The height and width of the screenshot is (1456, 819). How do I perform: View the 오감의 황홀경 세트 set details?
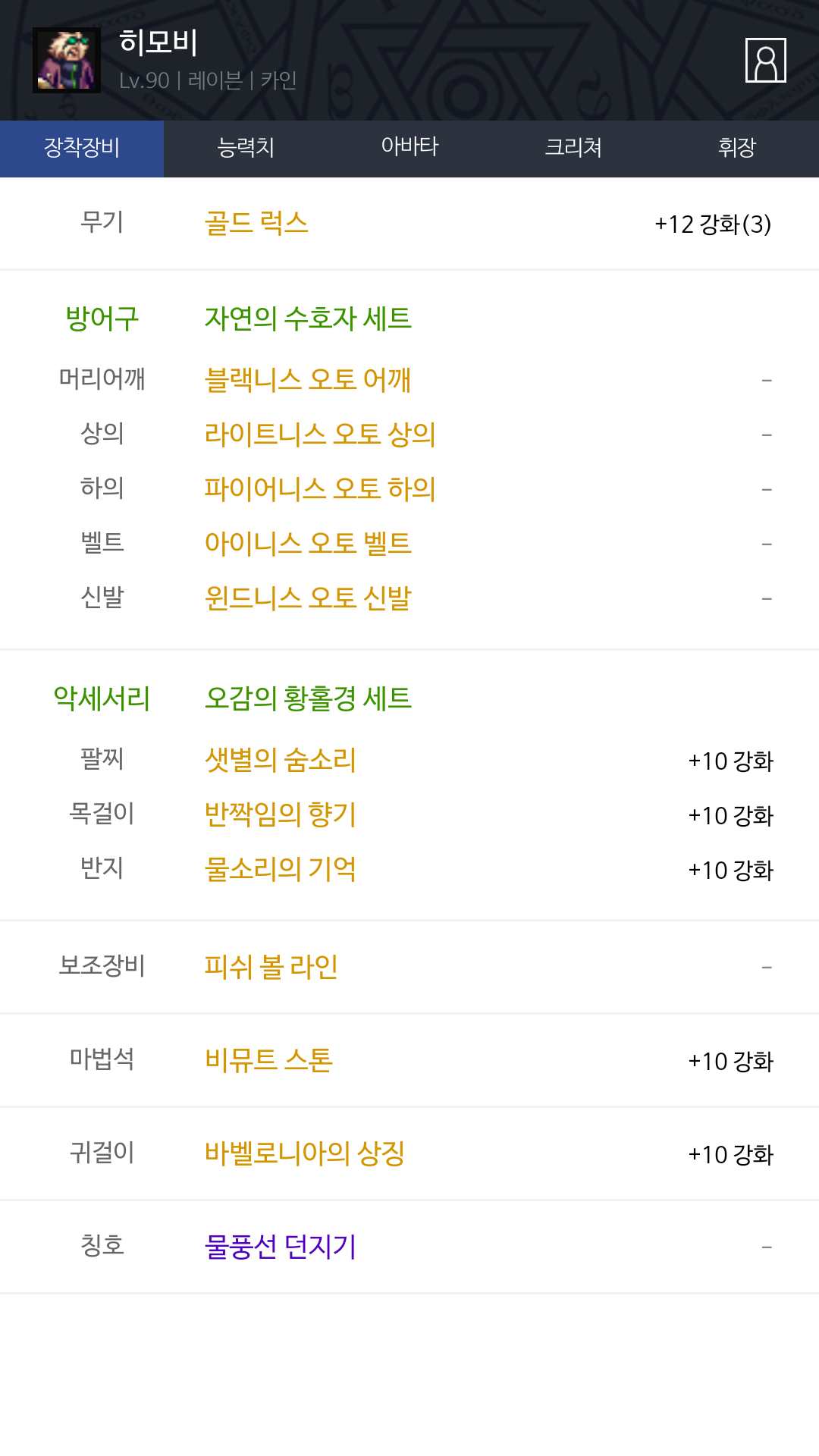[308, 698]
